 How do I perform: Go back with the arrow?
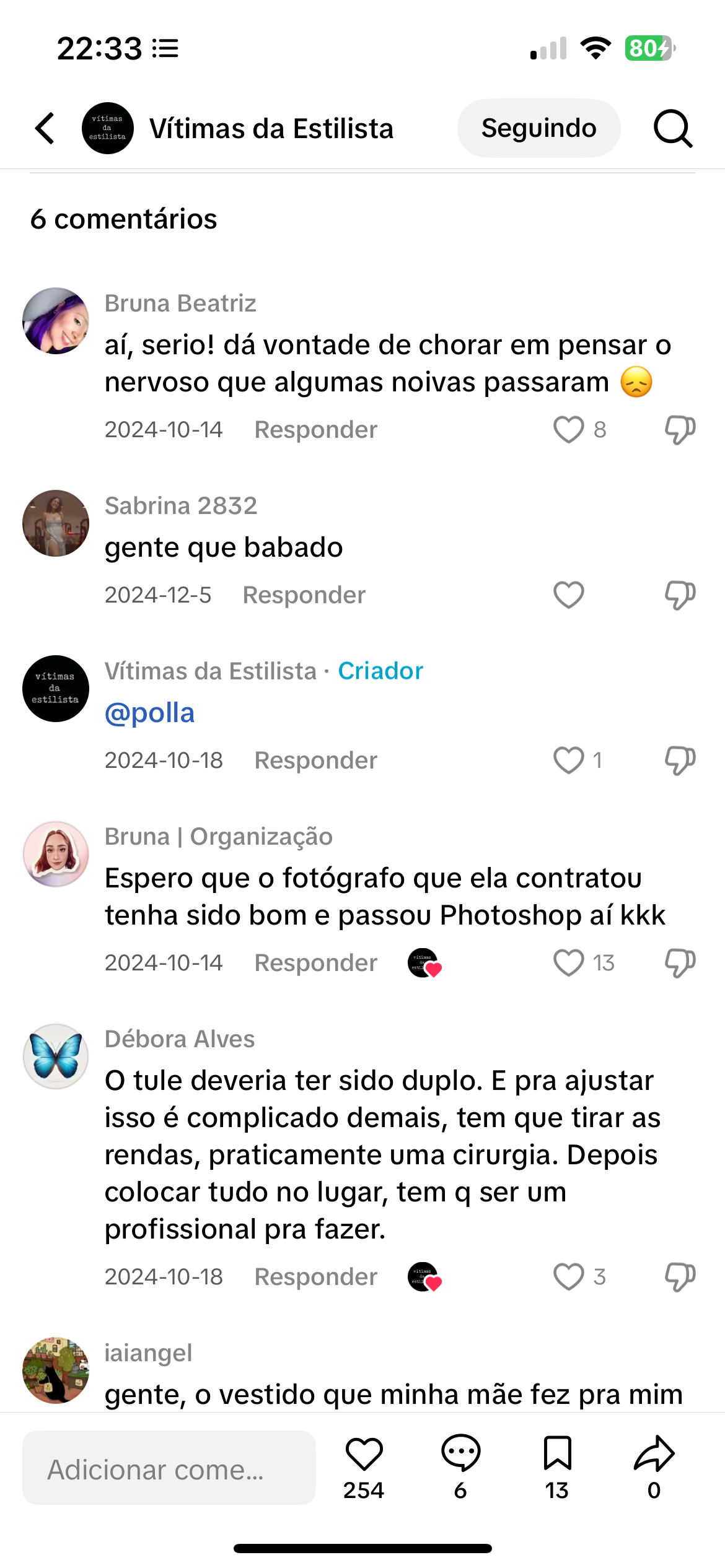tap(45, 128)
